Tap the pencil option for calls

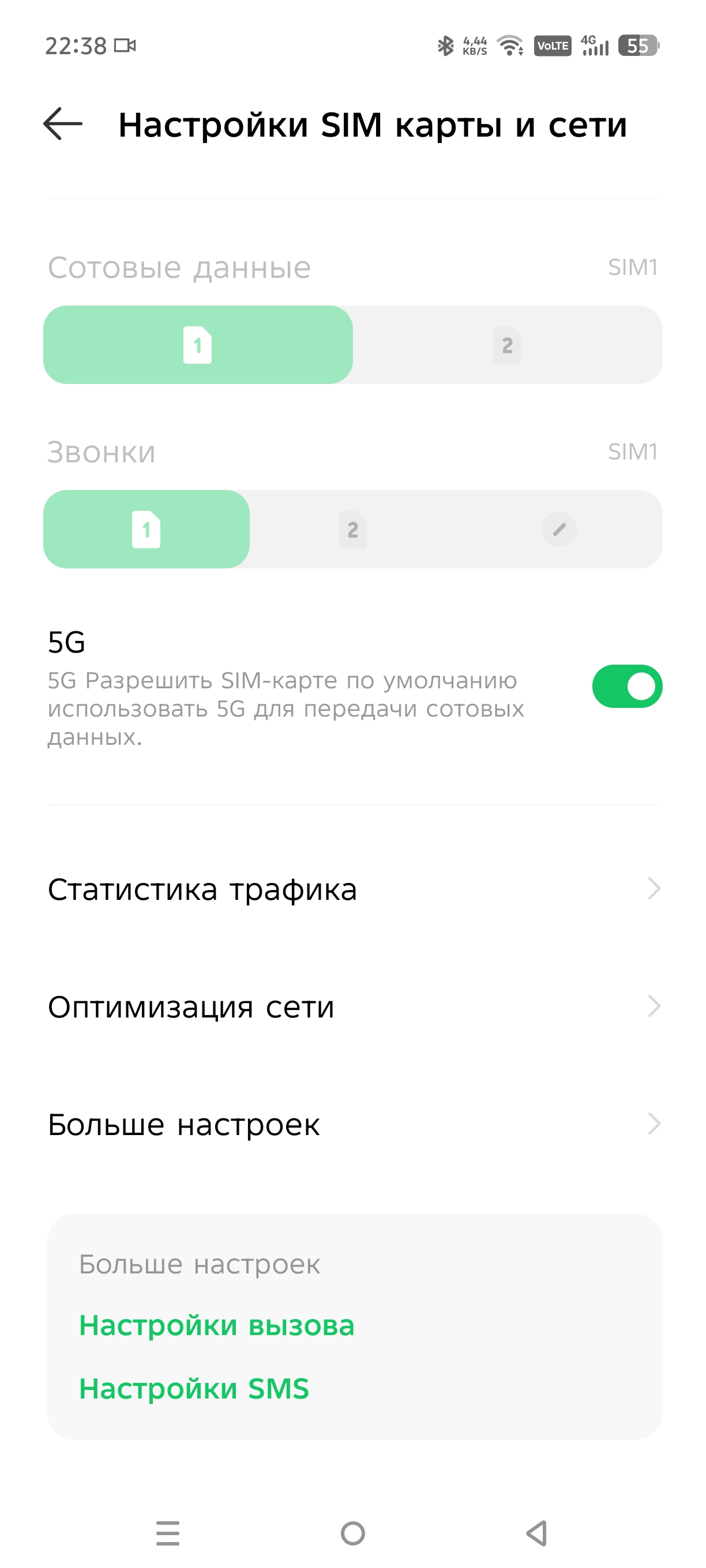pos(559,529)
